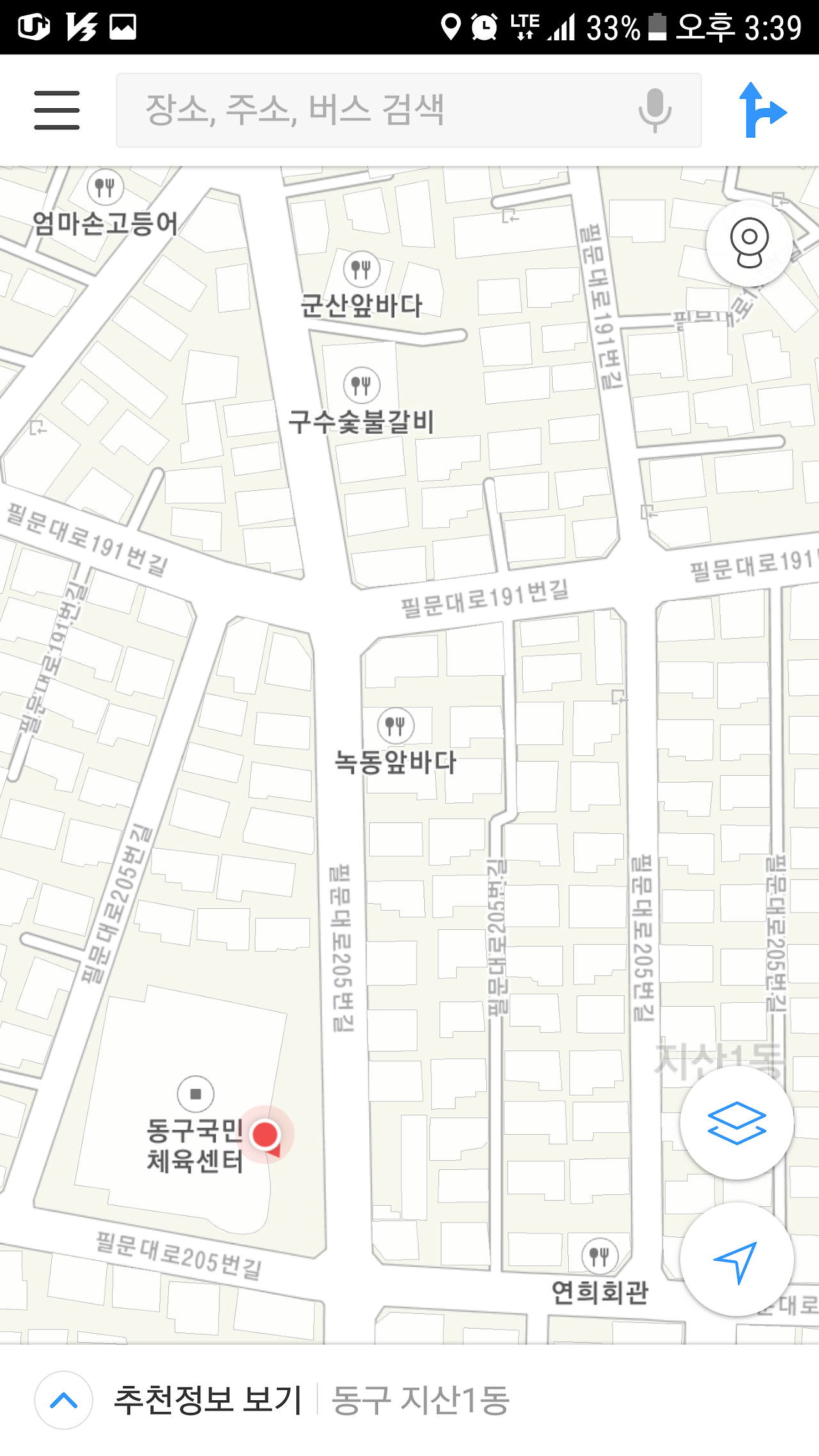This screenshot has width=819, height=1456.
Task: Start voice search with the microphone
Action: [655, 110]
